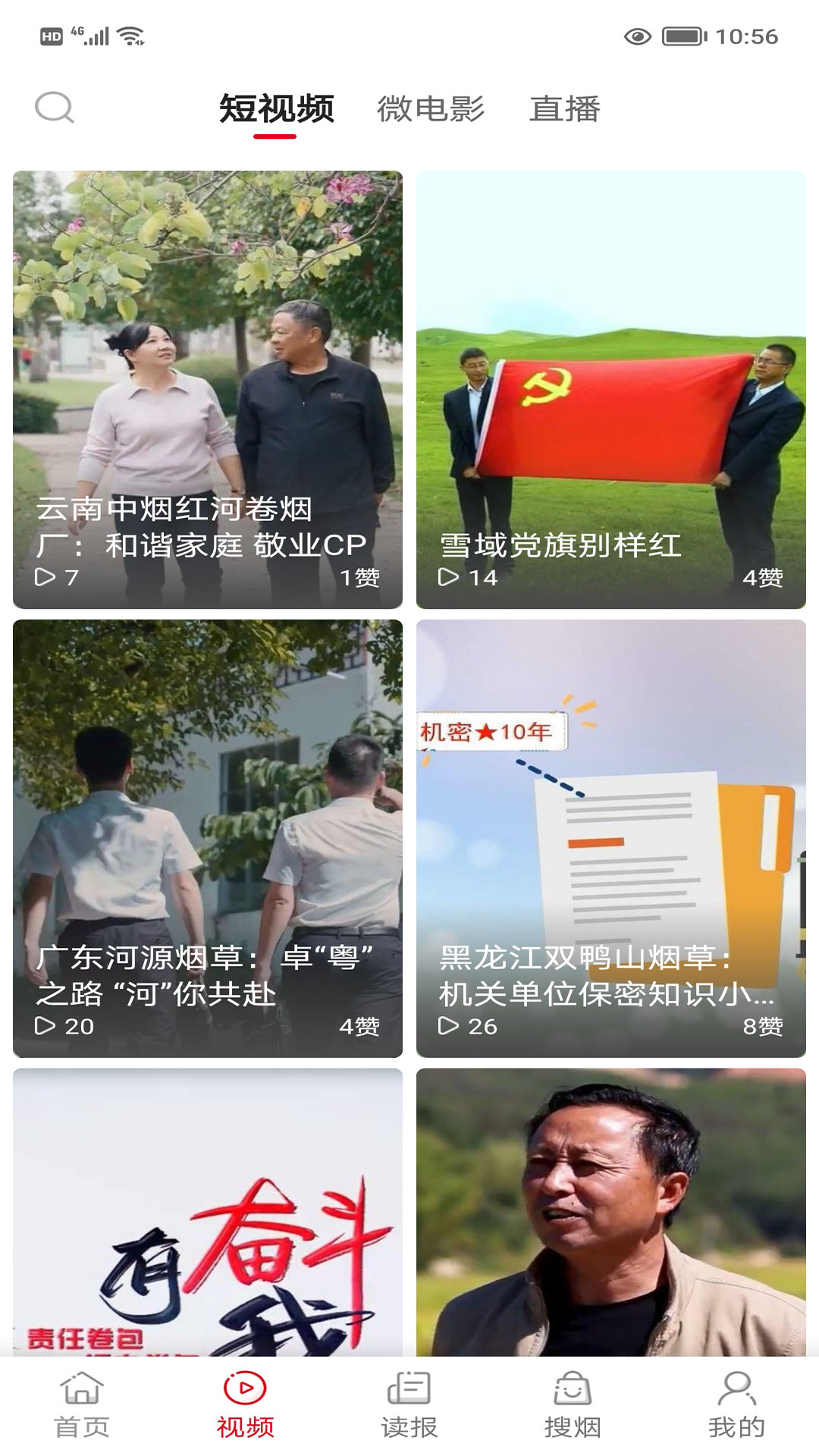Open the 读报 newspaper icon
Image resolution: width=819 pixels, height=1456 pixels.
point(409,1407)
